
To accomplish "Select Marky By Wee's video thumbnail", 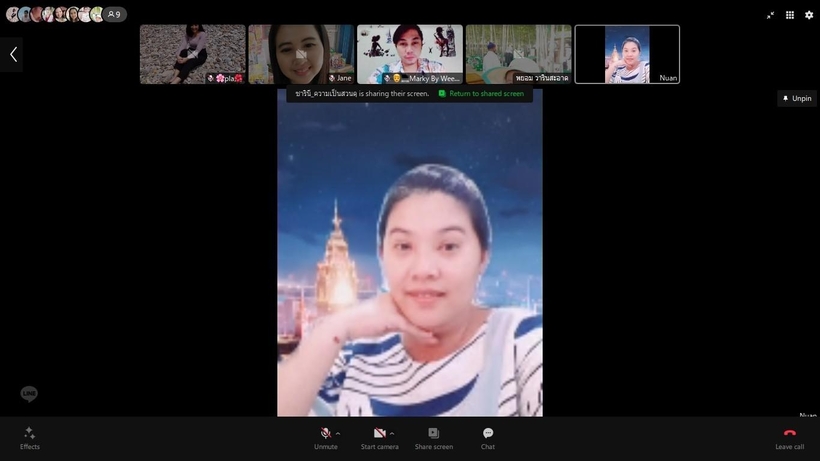I will (410, 54).
